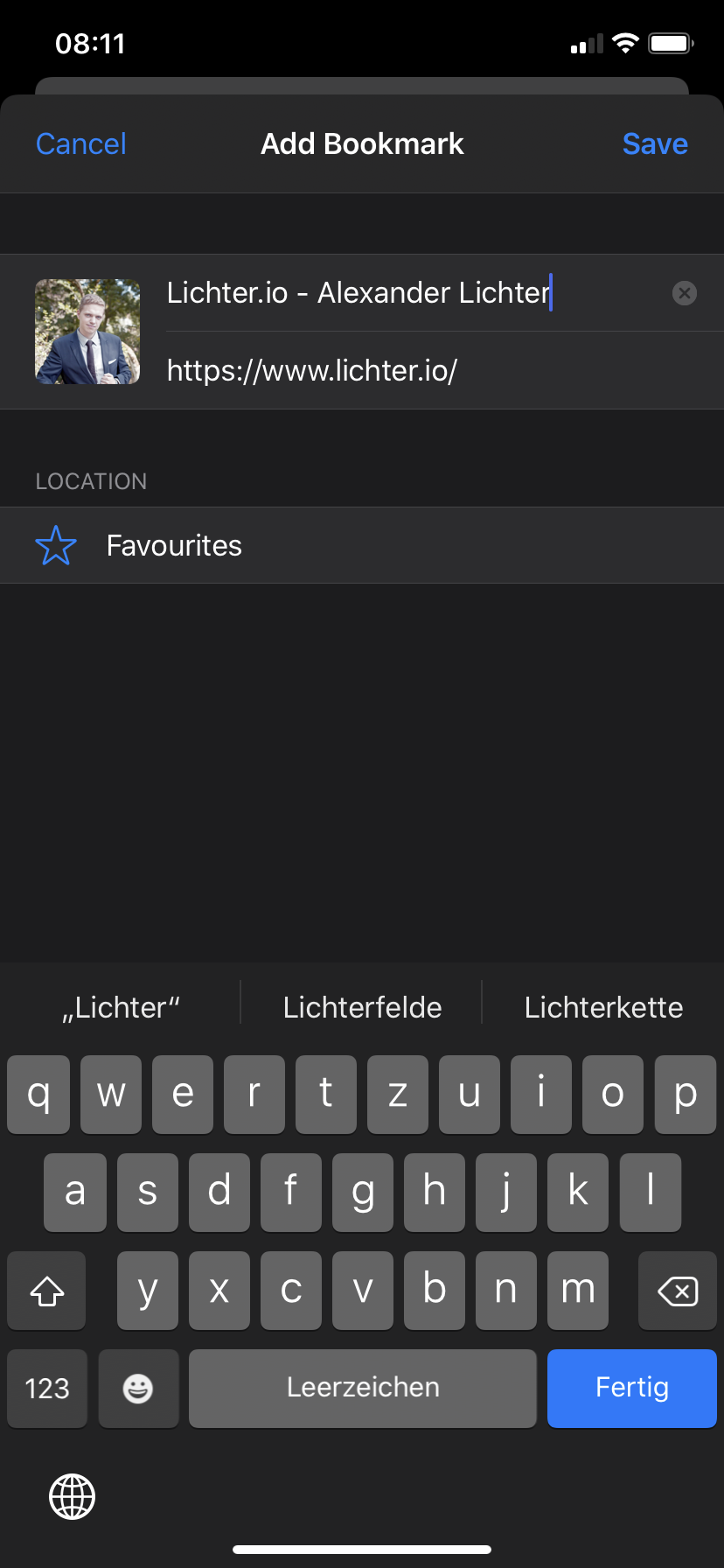The width and height of the screenshot is (724, 1568).
Task: Tap Fertig to finish typing
Action: (x=631, y=1388)
